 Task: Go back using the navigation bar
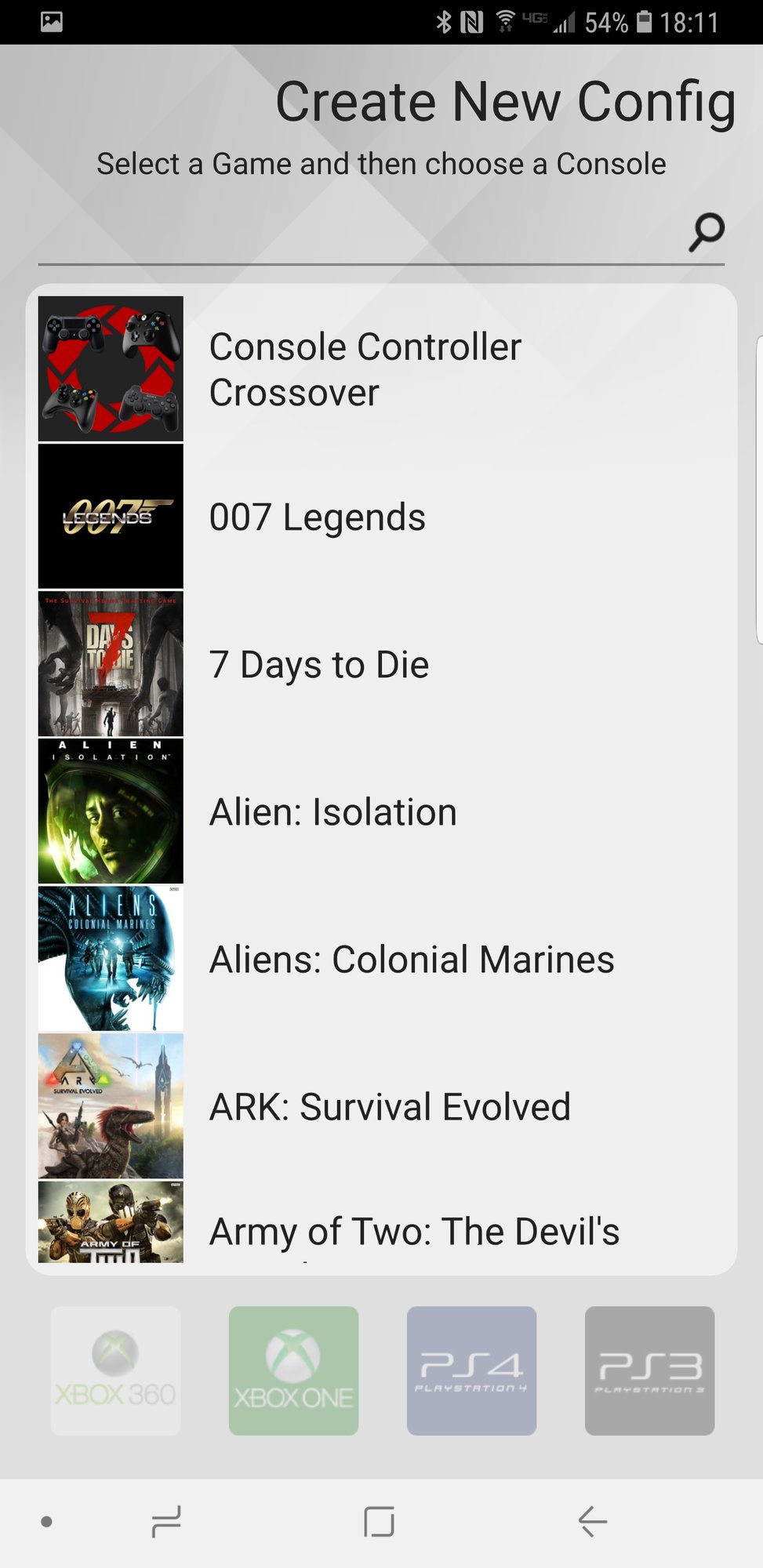[x=592, y=1522]
